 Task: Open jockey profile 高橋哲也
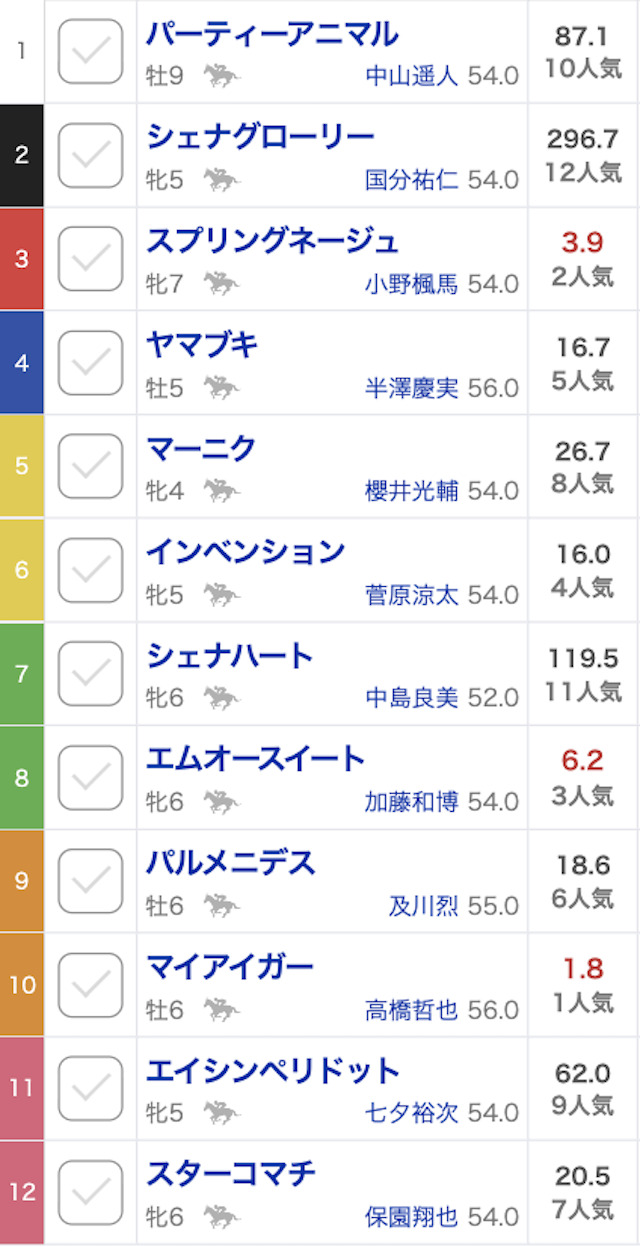(x=412, y=1010)
